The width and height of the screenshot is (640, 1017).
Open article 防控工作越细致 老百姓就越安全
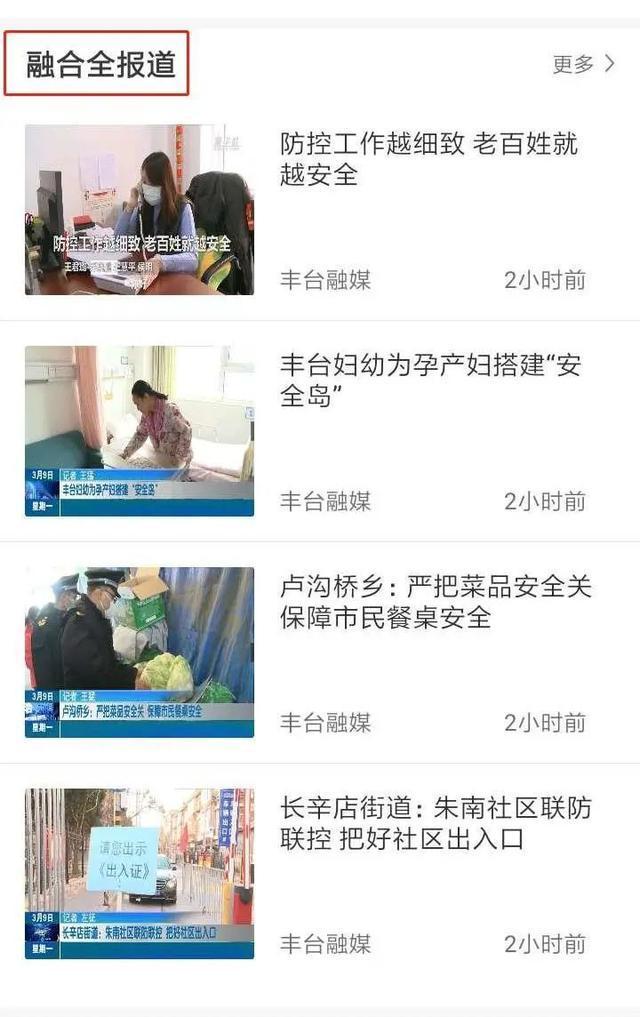(x=428, y=160)
